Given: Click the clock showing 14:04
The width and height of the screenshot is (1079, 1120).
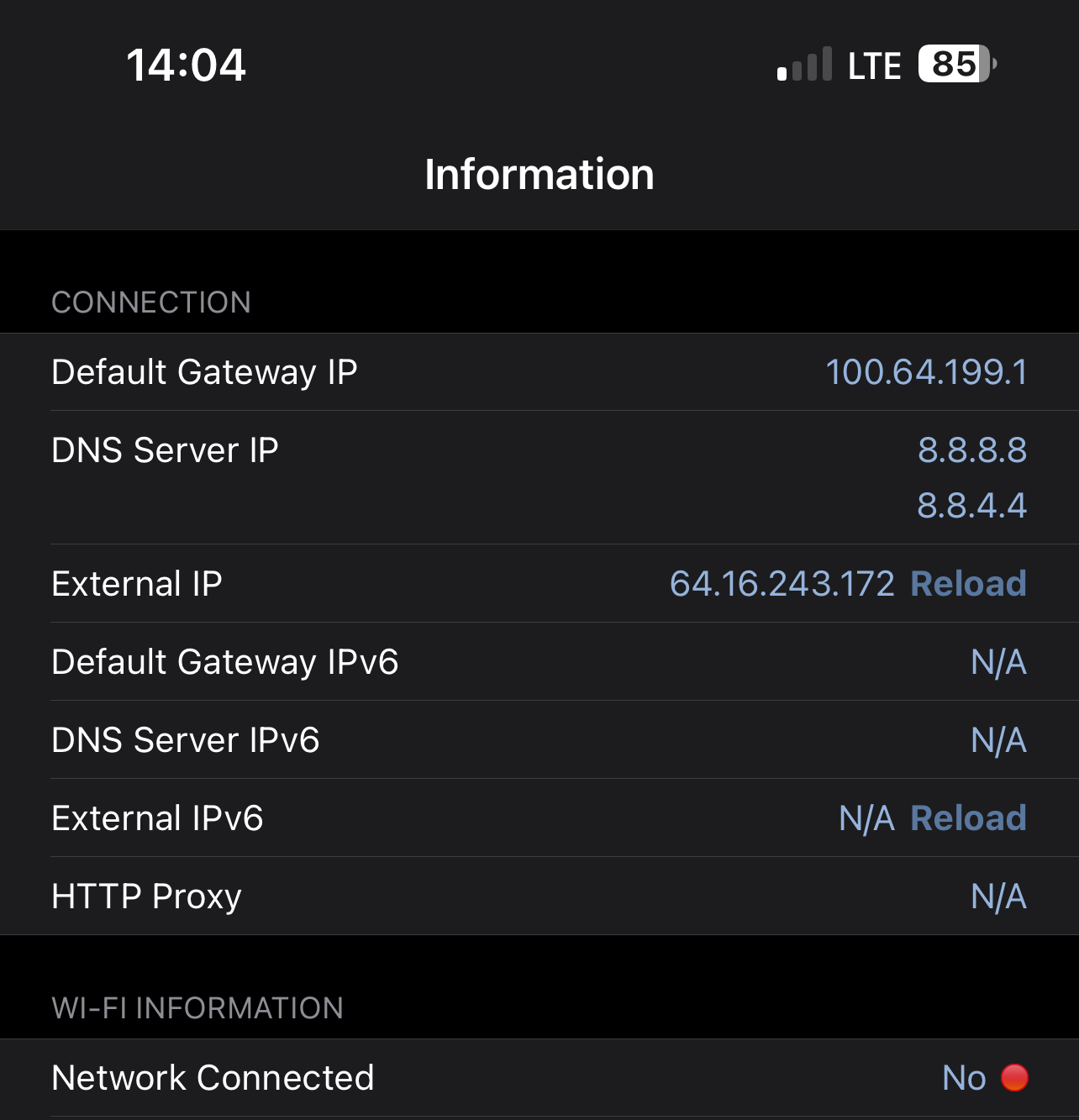Looking at the screenshot, I should [x=187, y=65].
